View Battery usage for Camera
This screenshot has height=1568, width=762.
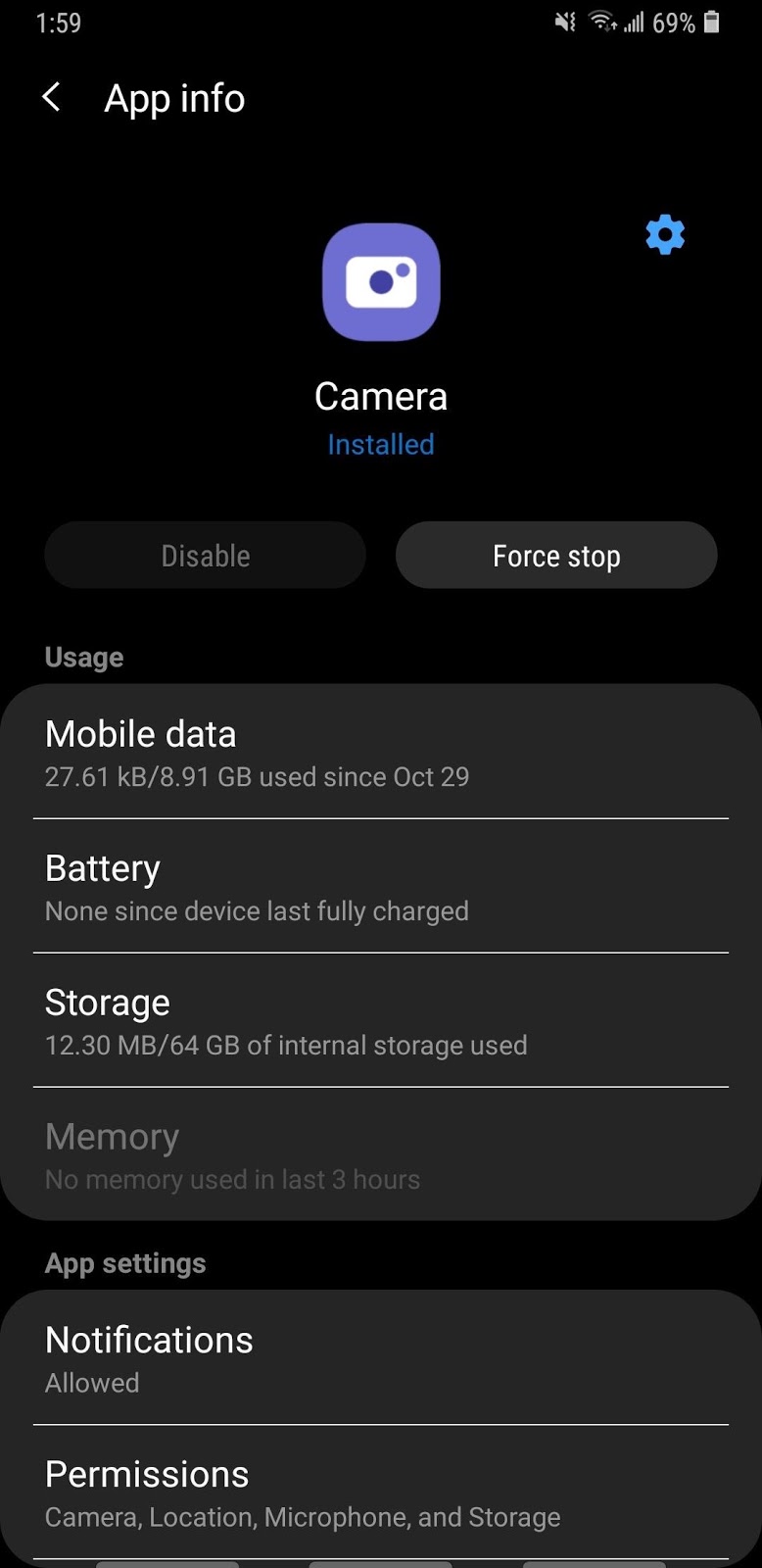point(381,887)
